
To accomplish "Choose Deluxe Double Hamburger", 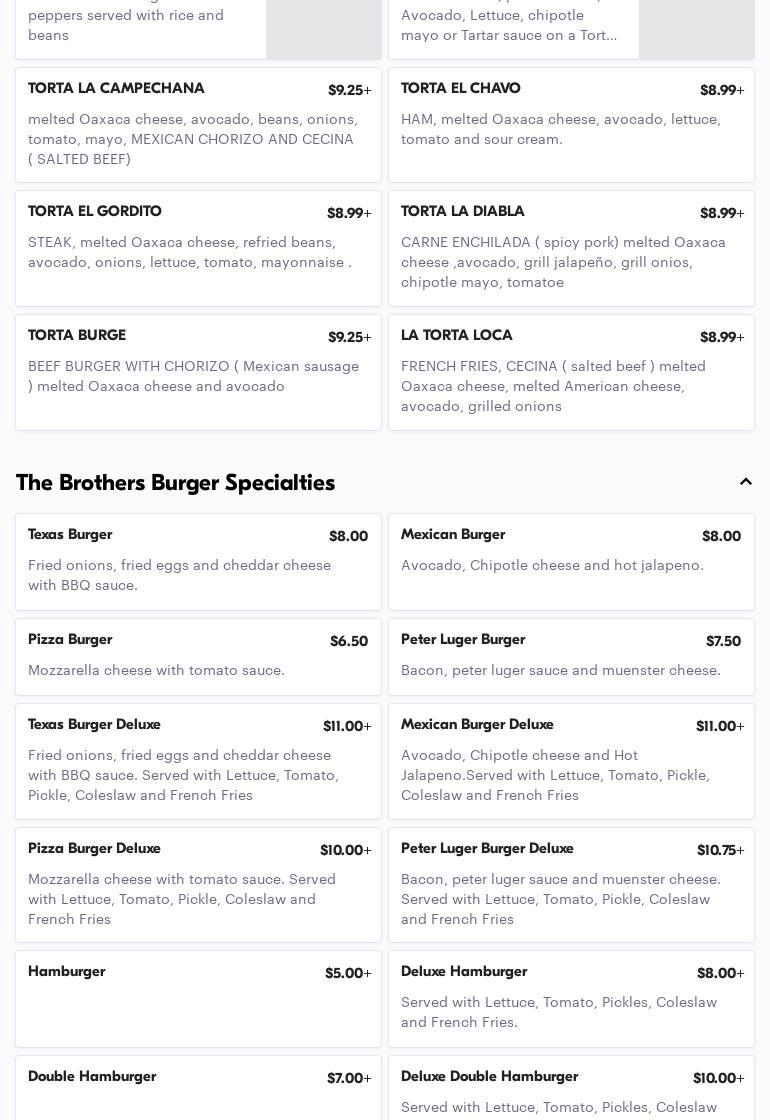I will (x=571, y=1088).
